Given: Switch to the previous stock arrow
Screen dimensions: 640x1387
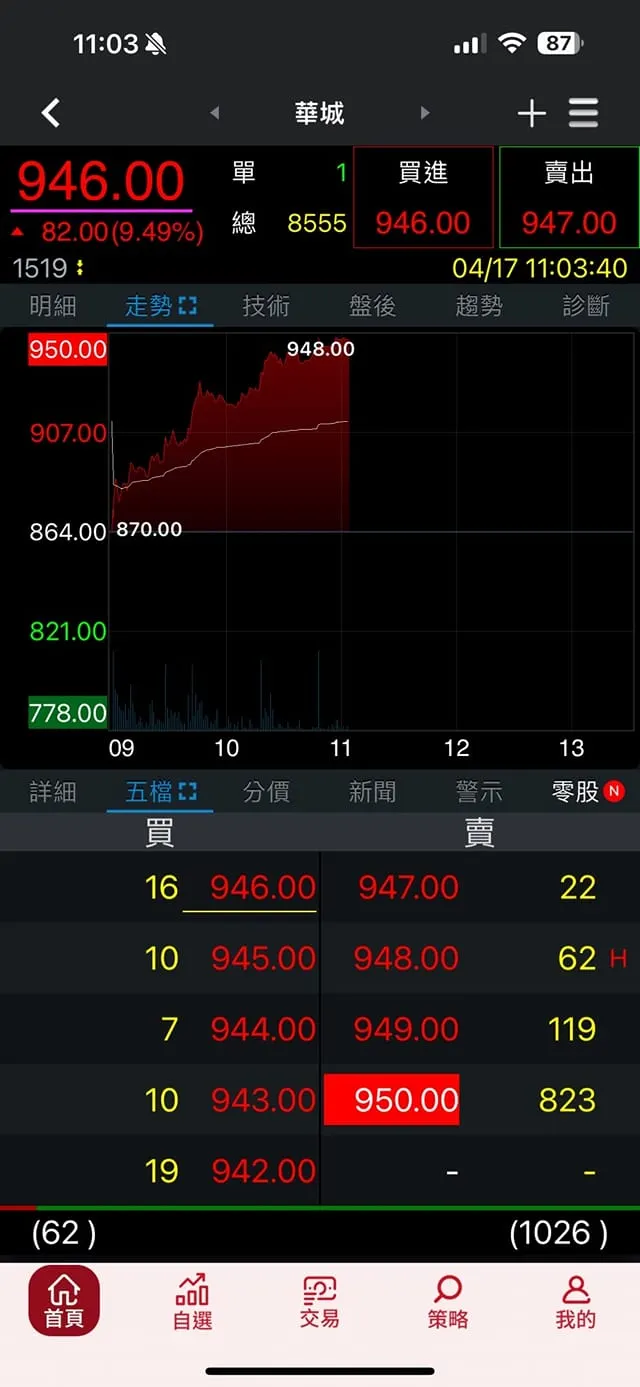Looking at the screenshot, I should (x=215, y=113).
